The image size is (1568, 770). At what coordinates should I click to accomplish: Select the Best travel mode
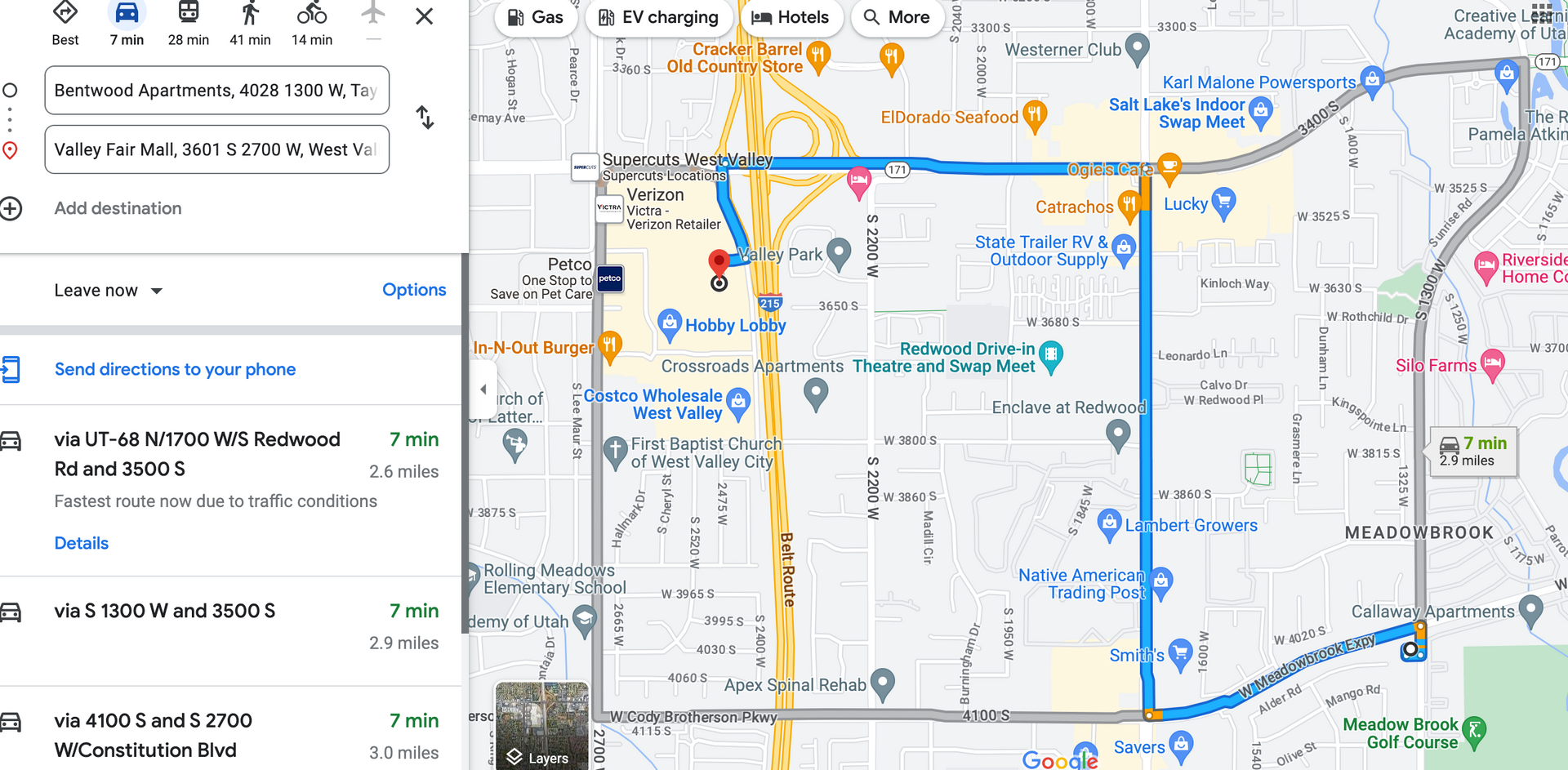click(65, 24)
